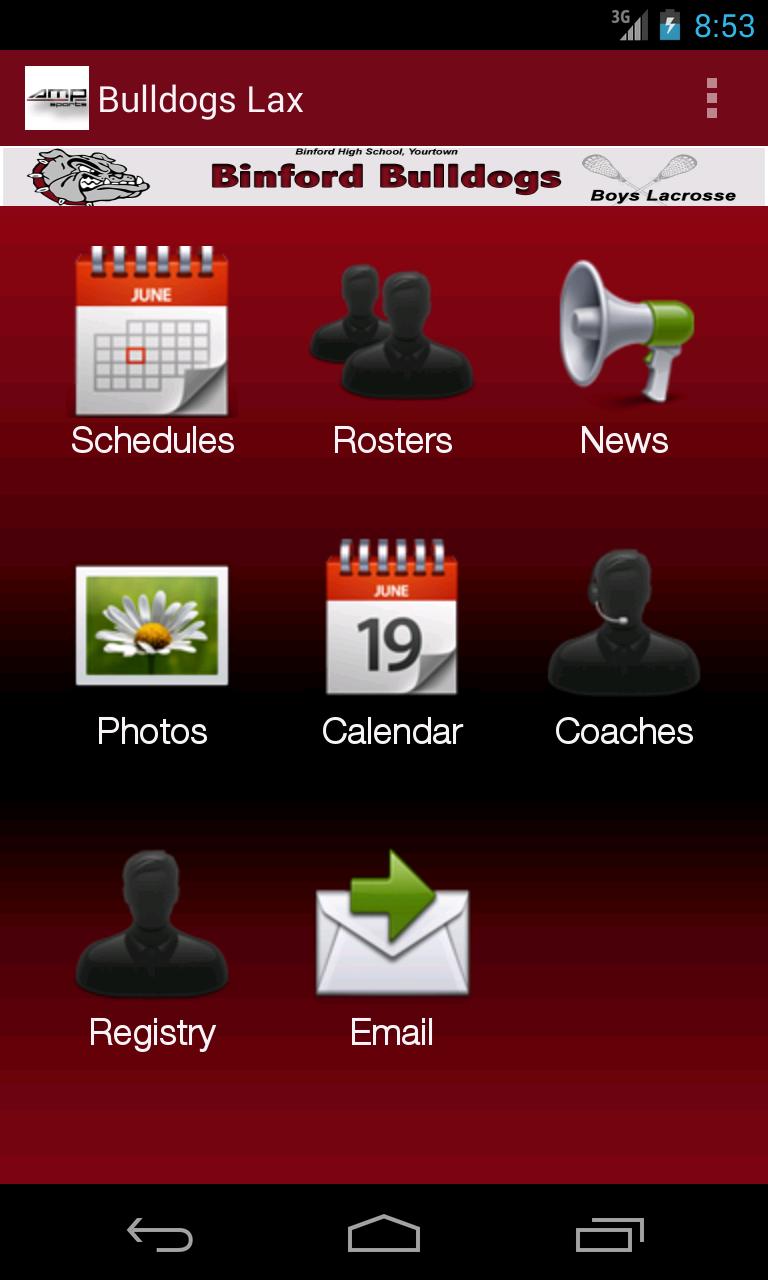Select the Email option
This screenshot has width=768, height=1280.
tap(392, 945)
